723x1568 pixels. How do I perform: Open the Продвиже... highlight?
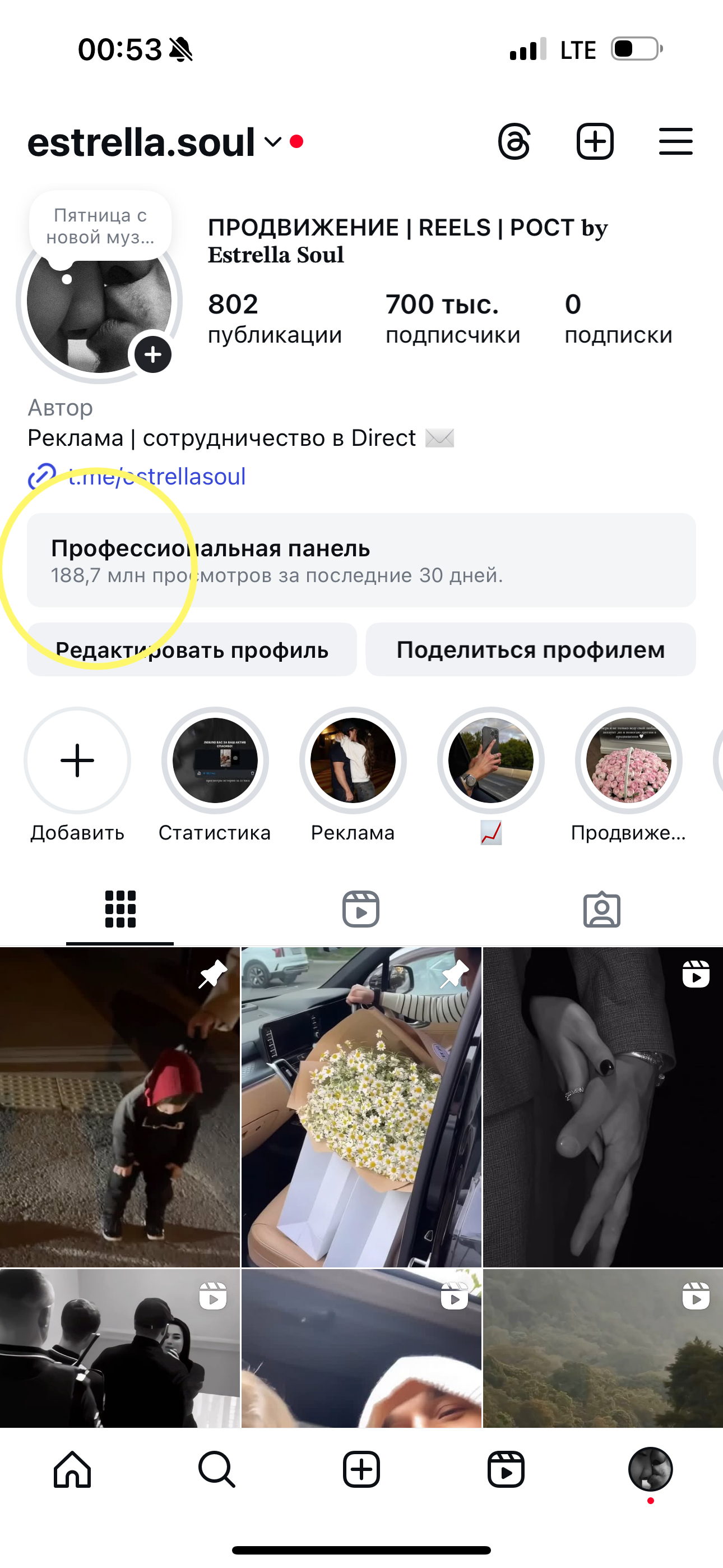629,760
